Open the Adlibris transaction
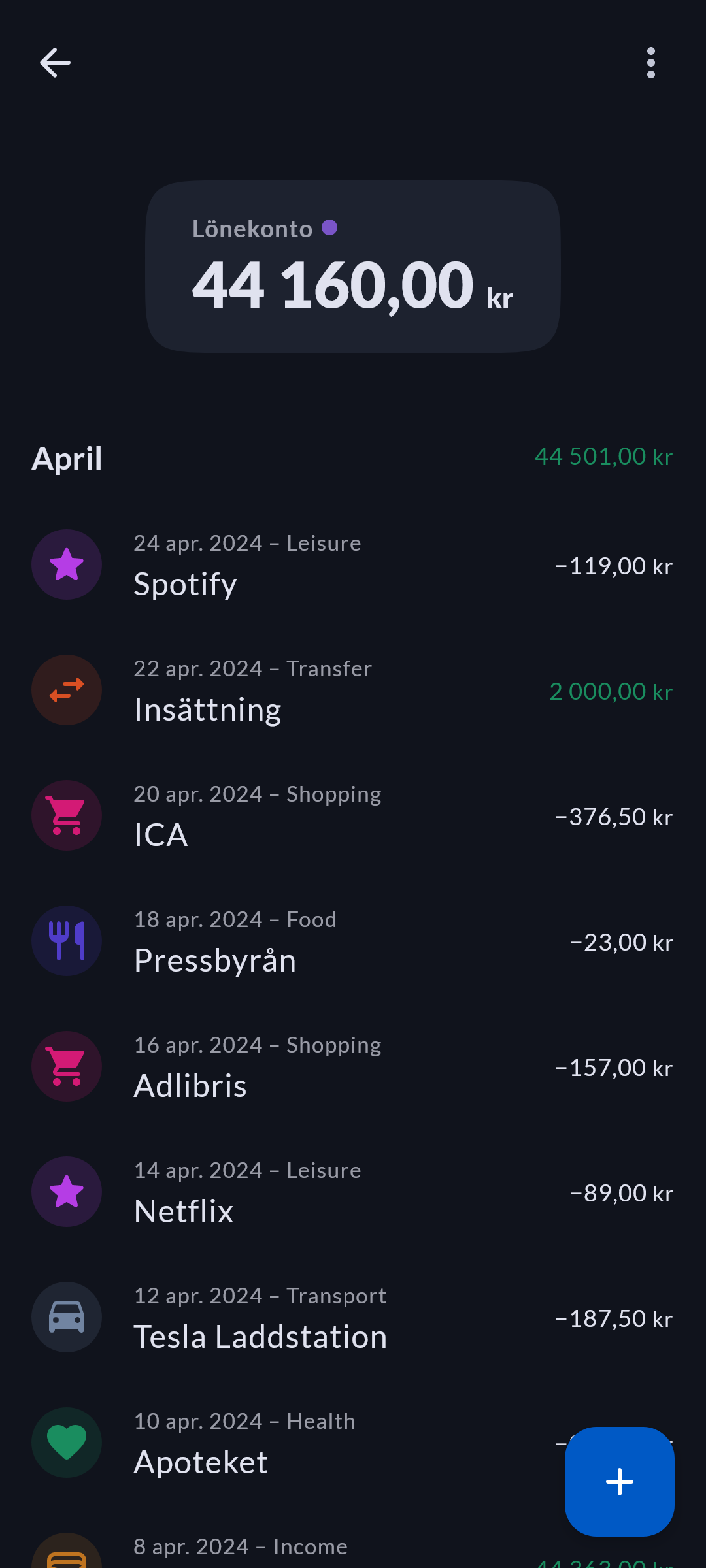 [x=353, y=1066]
